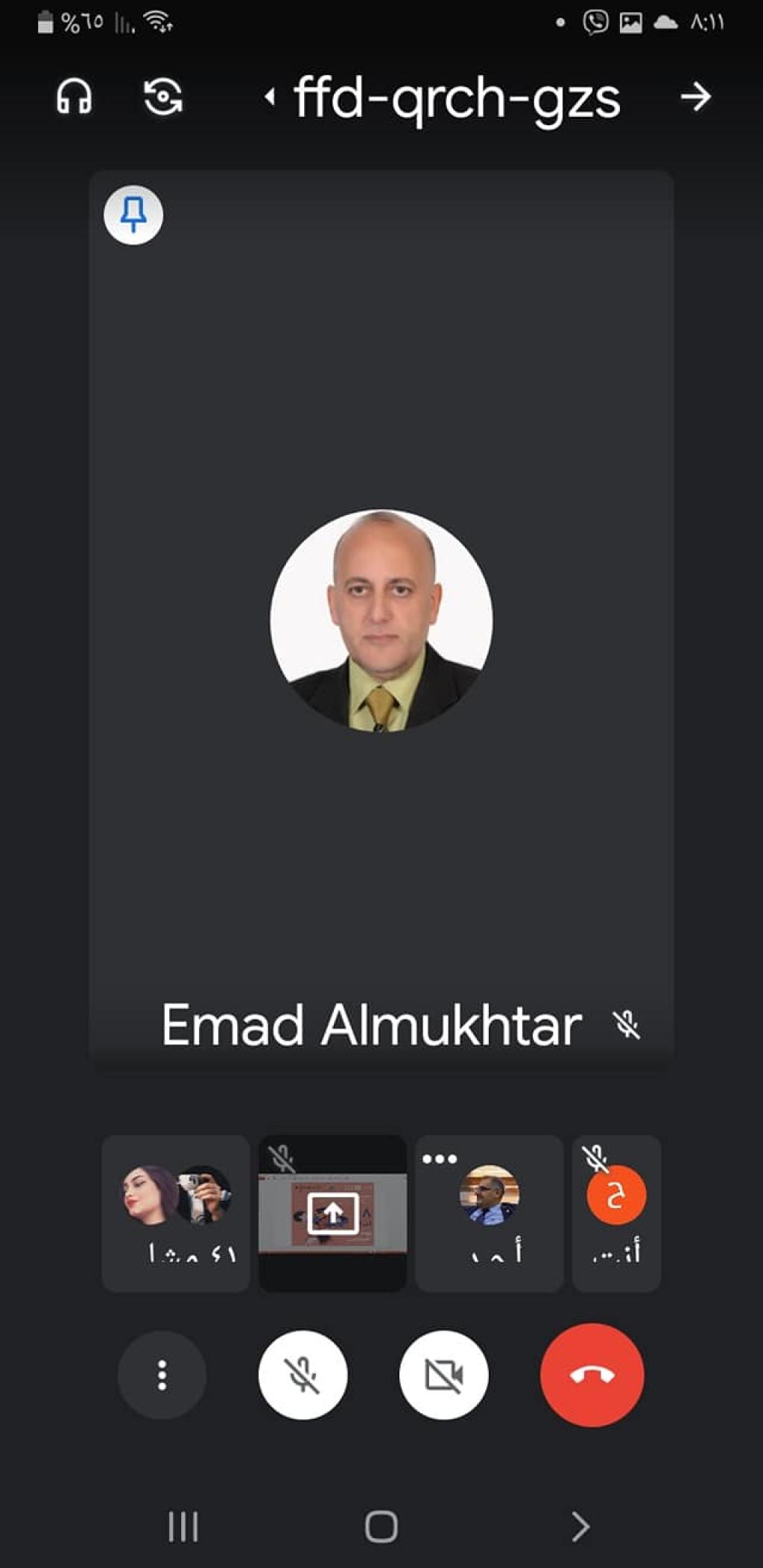The image size is (763, 1568).
Task: Open the shared presentation tile
Action: (x=332, y=1213)
